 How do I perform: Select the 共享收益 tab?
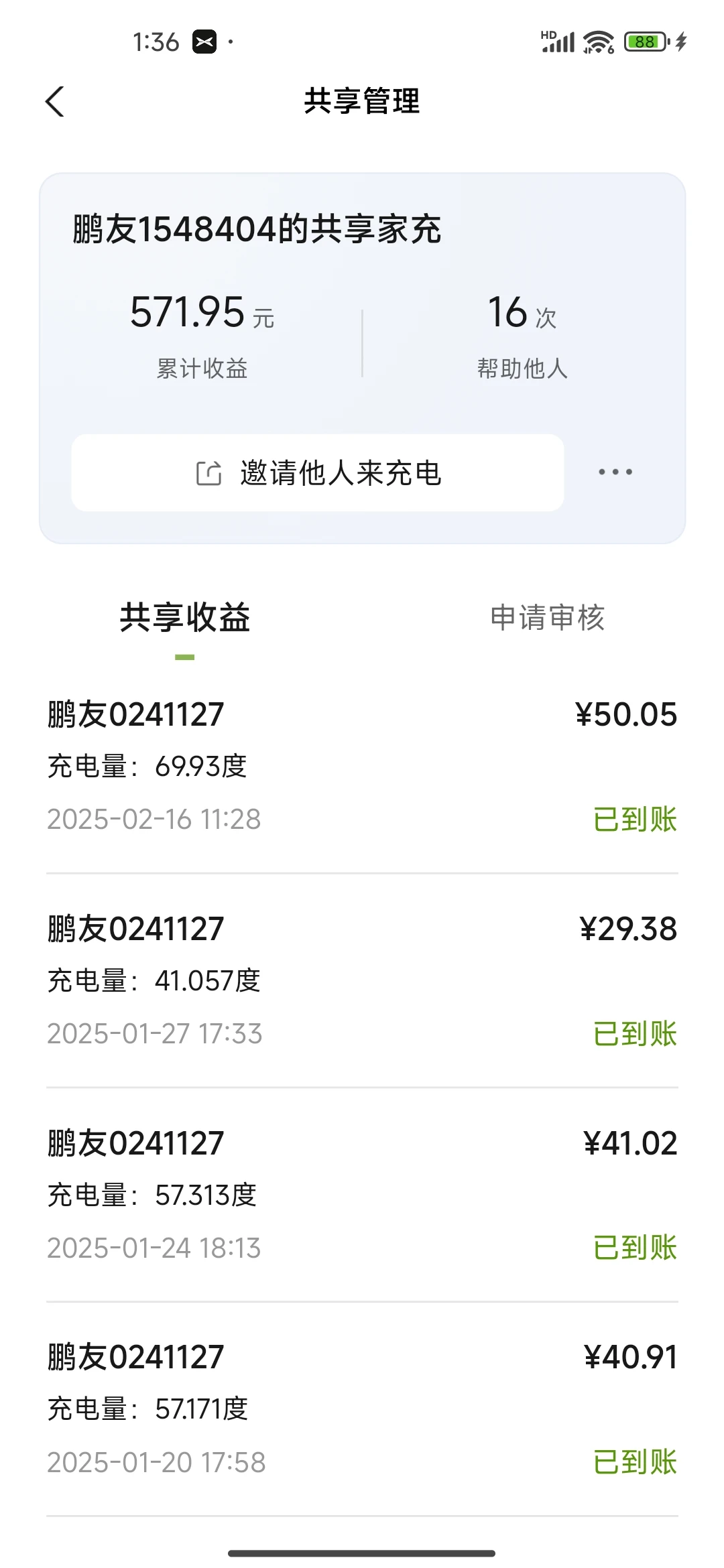click(185, 617)
